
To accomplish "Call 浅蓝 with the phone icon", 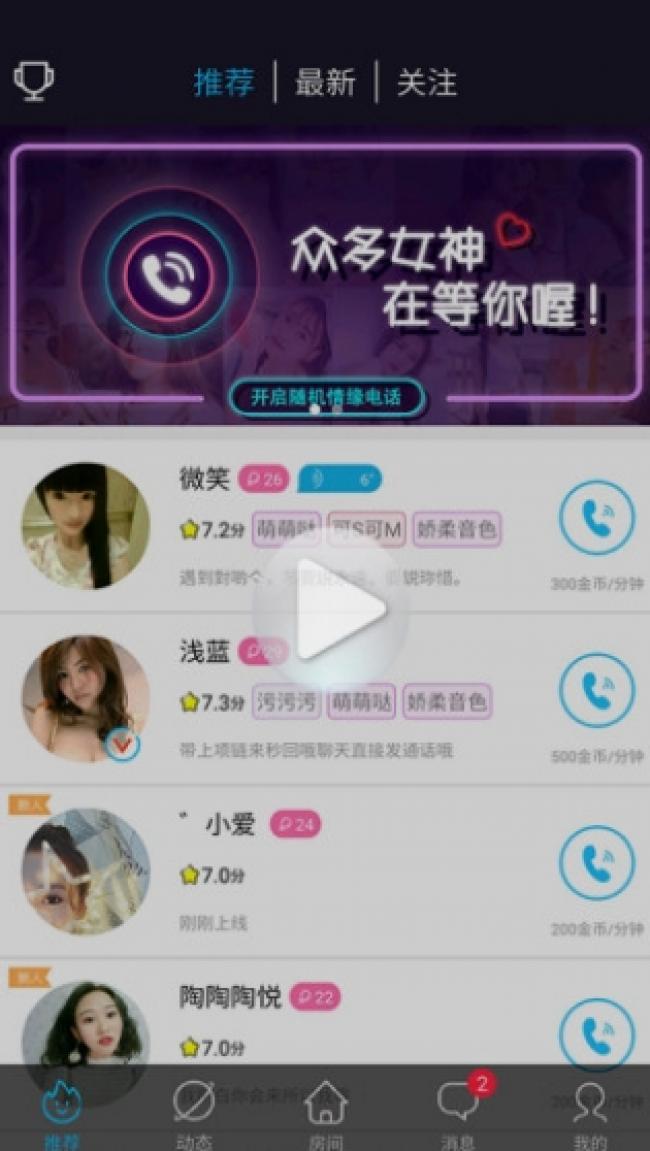I will pyautogui.click(x=596, y=689).
